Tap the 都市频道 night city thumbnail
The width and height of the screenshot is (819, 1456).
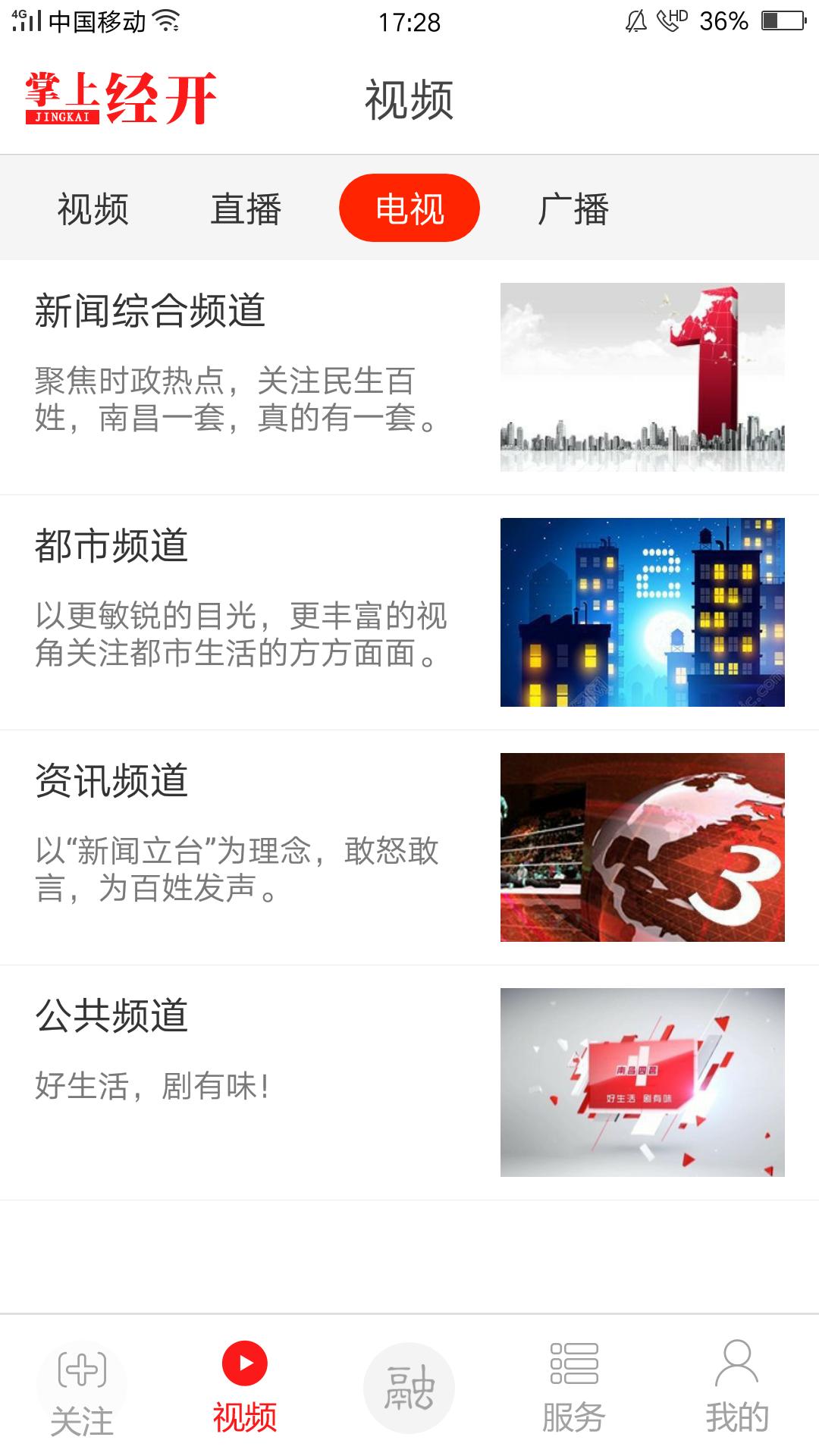pyautogui.click(x=645, y=614)
